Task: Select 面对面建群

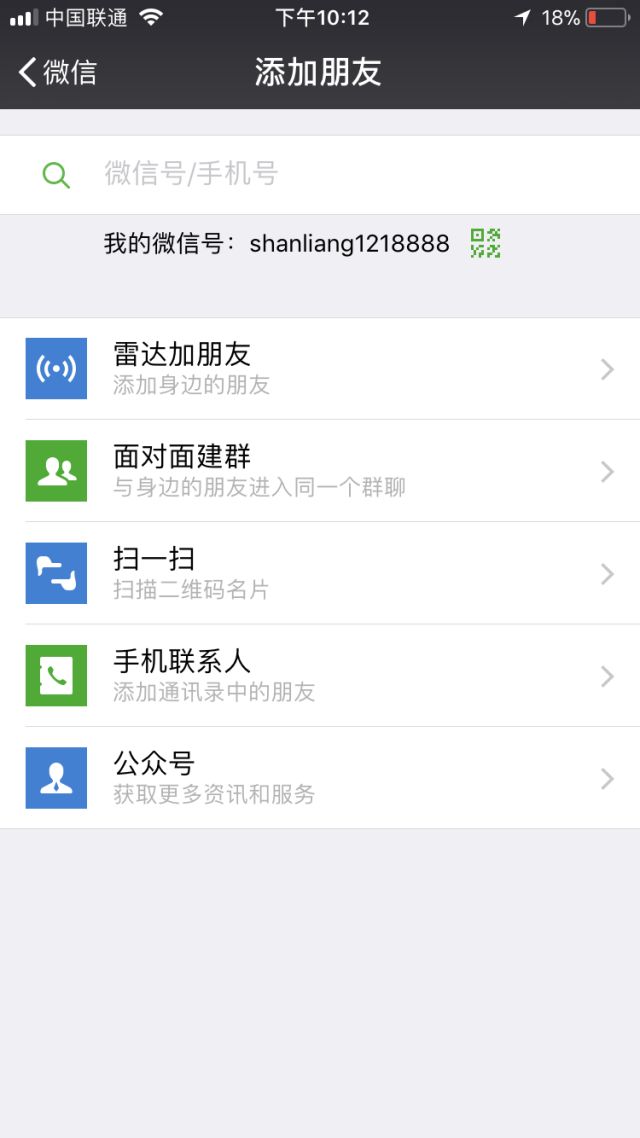Action: point(320,471)
